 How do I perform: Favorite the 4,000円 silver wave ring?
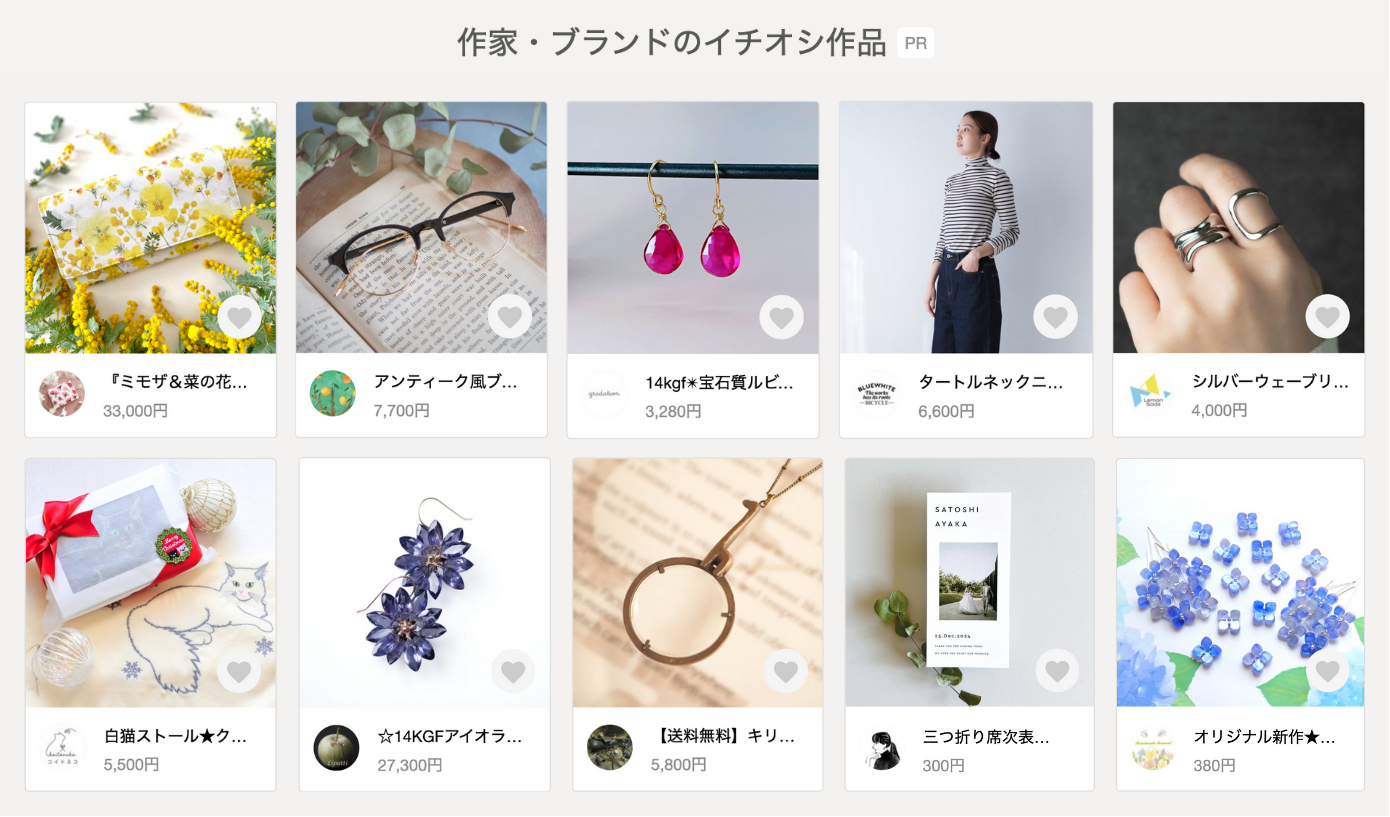pos(1327,318)
